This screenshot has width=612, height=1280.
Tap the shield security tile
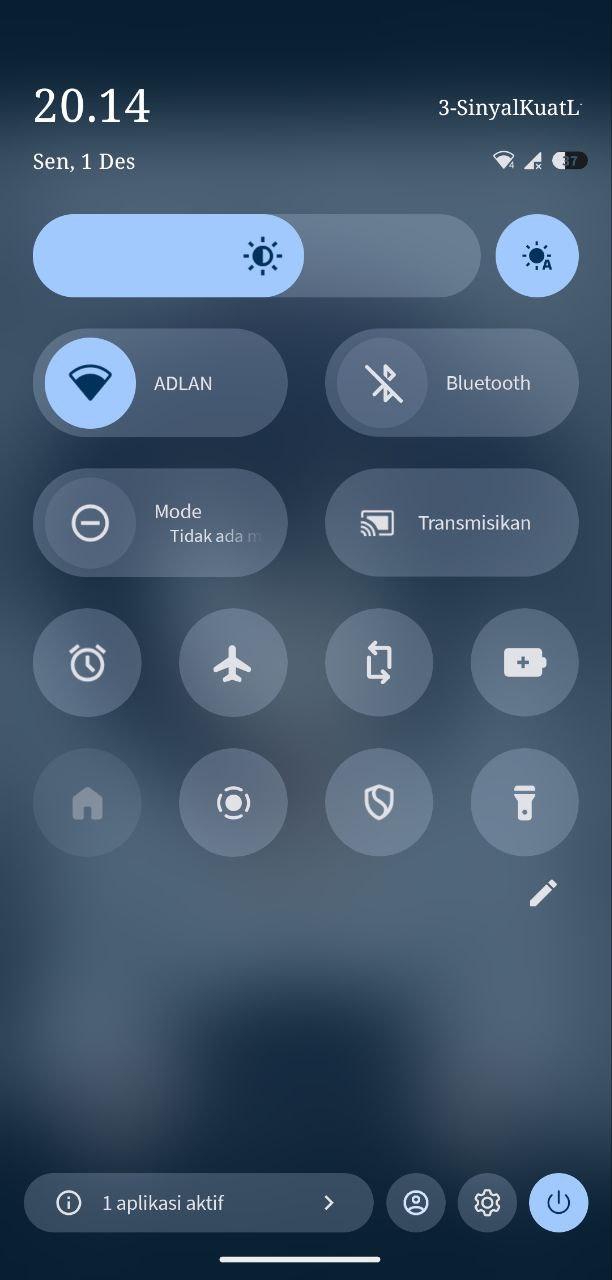point(379,803)
